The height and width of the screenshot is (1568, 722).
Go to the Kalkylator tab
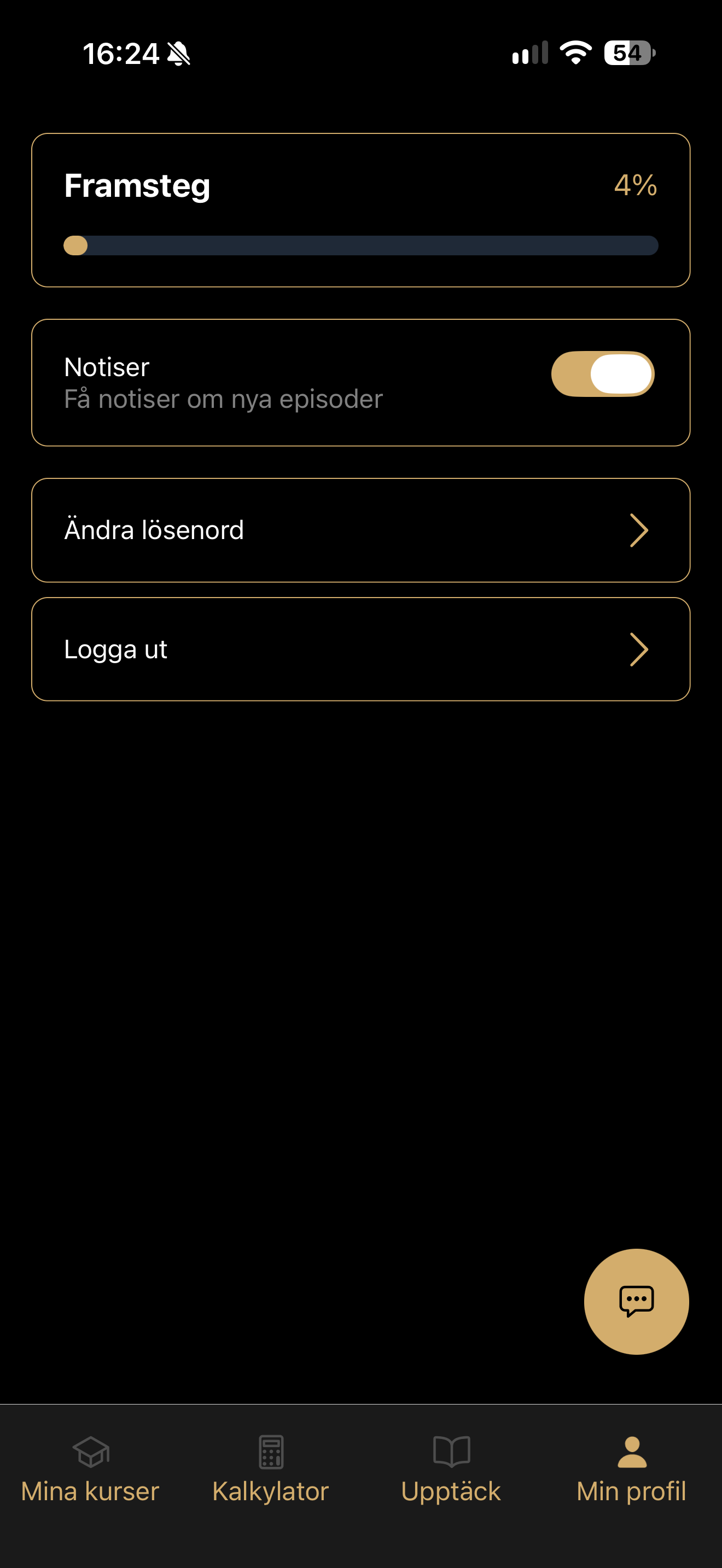270,1470
